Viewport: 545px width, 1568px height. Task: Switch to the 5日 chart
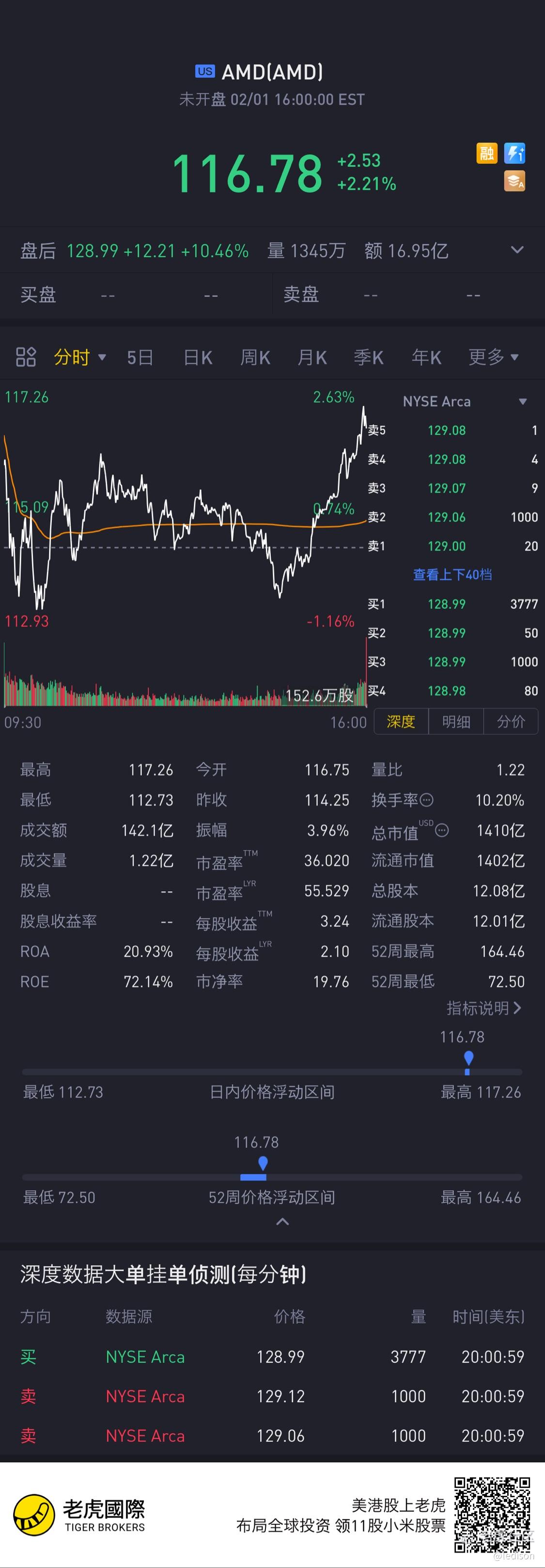click(140, 357)
